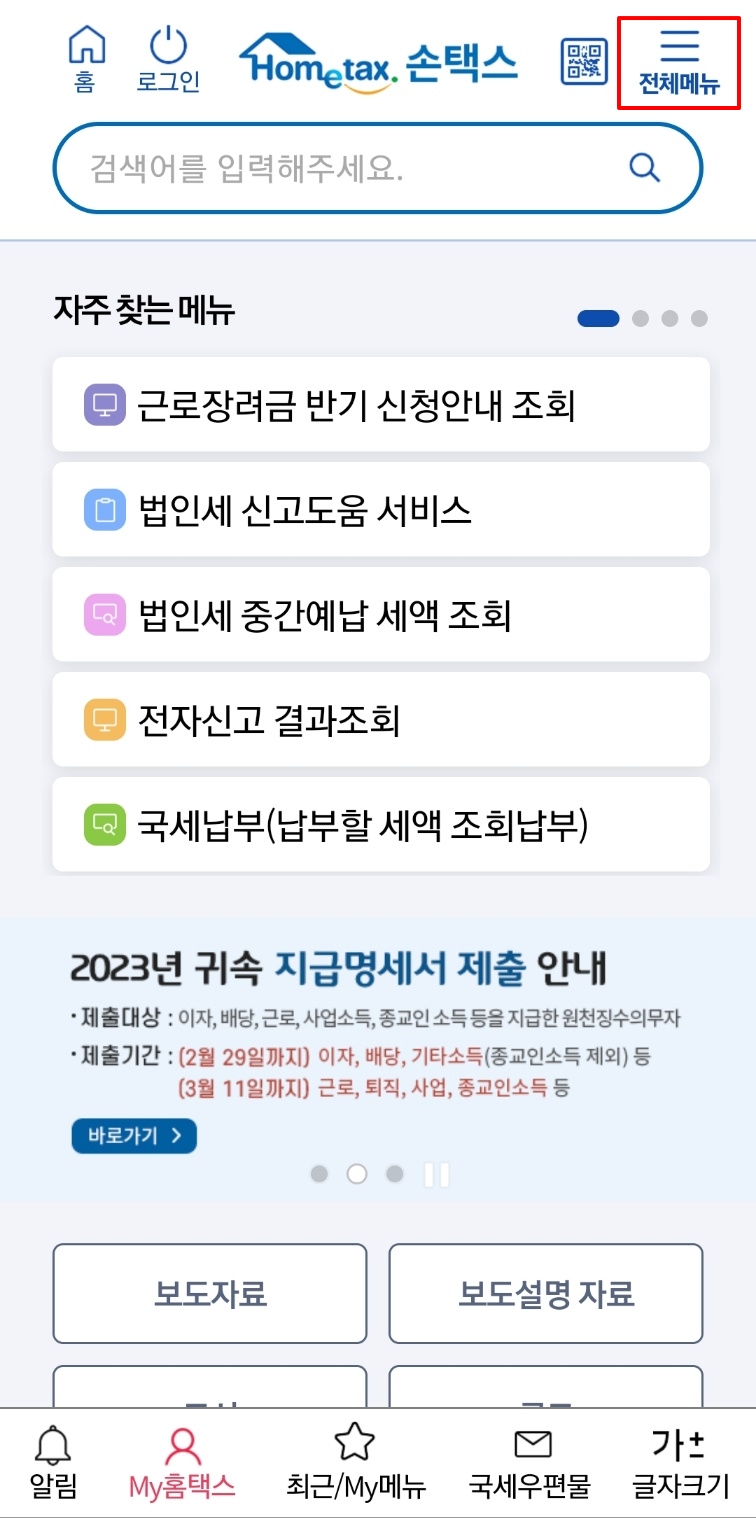Open the QR code scanner icon
Image resolution: width=756 pixels, height=1518 pixels.
585,60
